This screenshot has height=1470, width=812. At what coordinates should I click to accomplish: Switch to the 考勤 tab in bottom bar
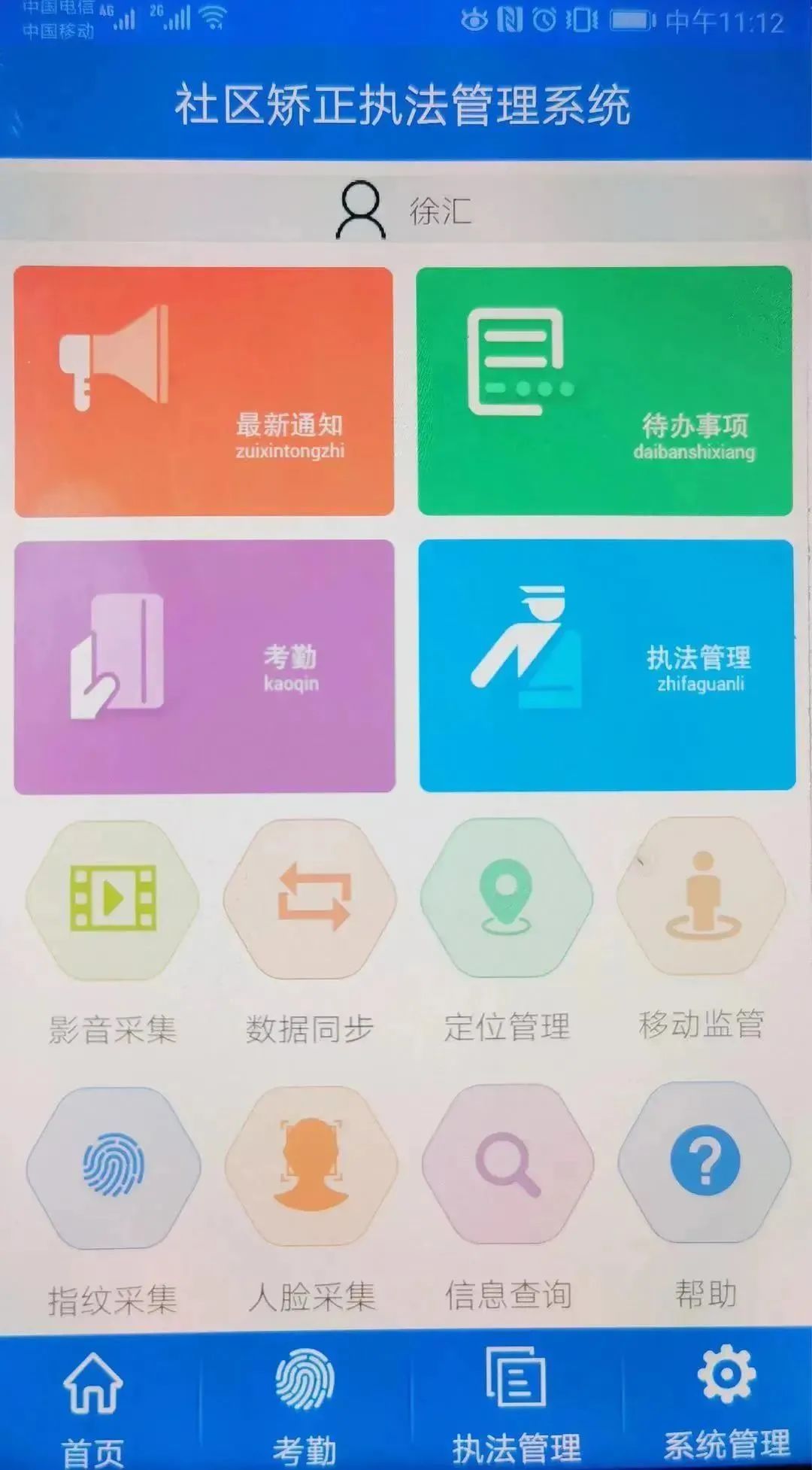click(x=304, y=1404)
